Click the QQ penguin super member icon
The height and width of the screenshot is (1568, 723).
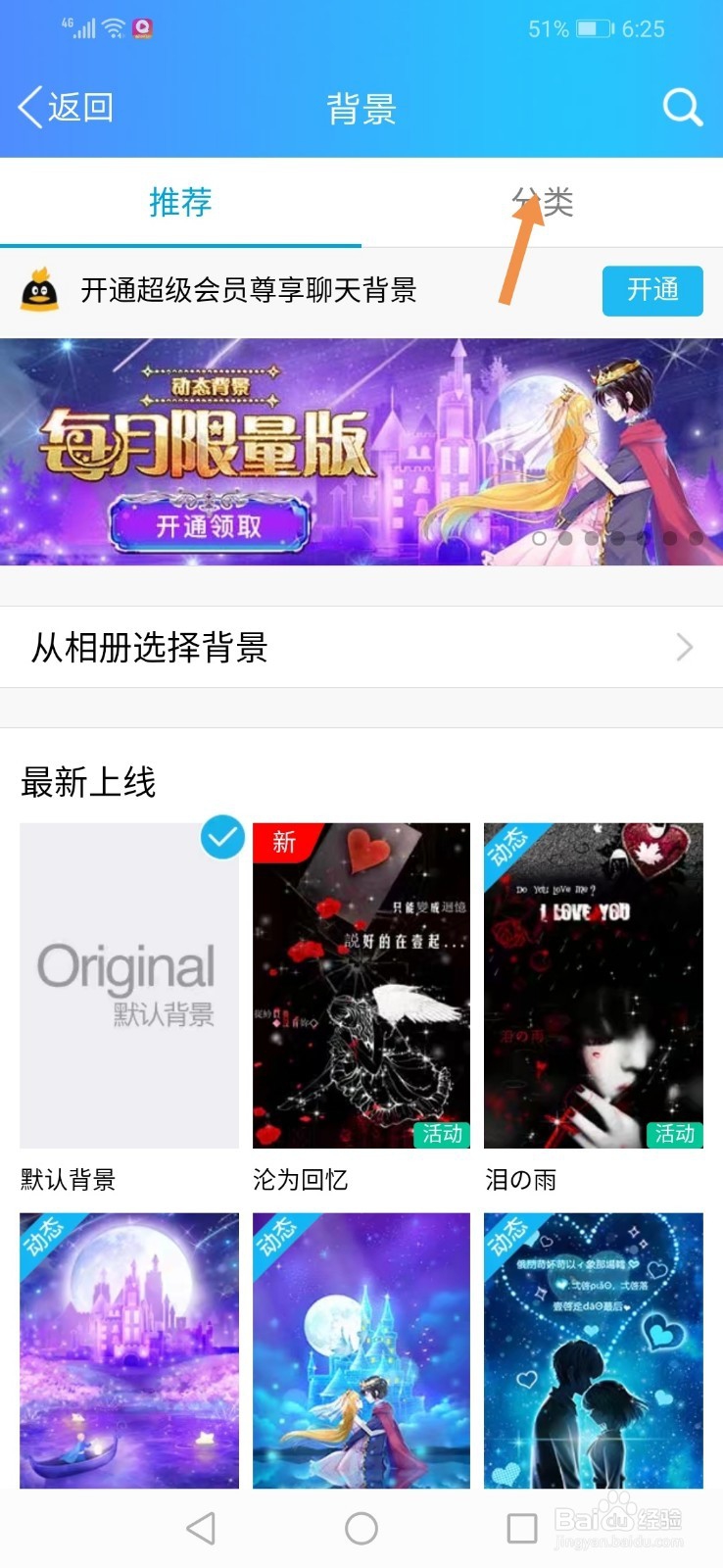41,290
